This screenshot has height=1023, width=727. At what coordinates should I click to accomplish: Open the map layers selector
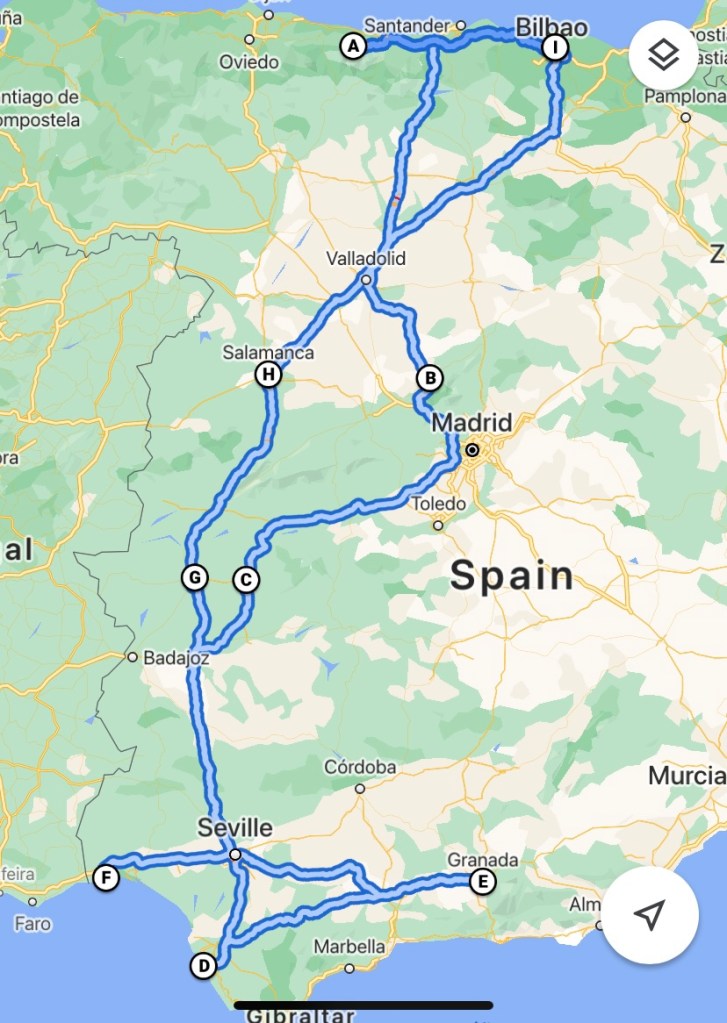coord(664,55)
